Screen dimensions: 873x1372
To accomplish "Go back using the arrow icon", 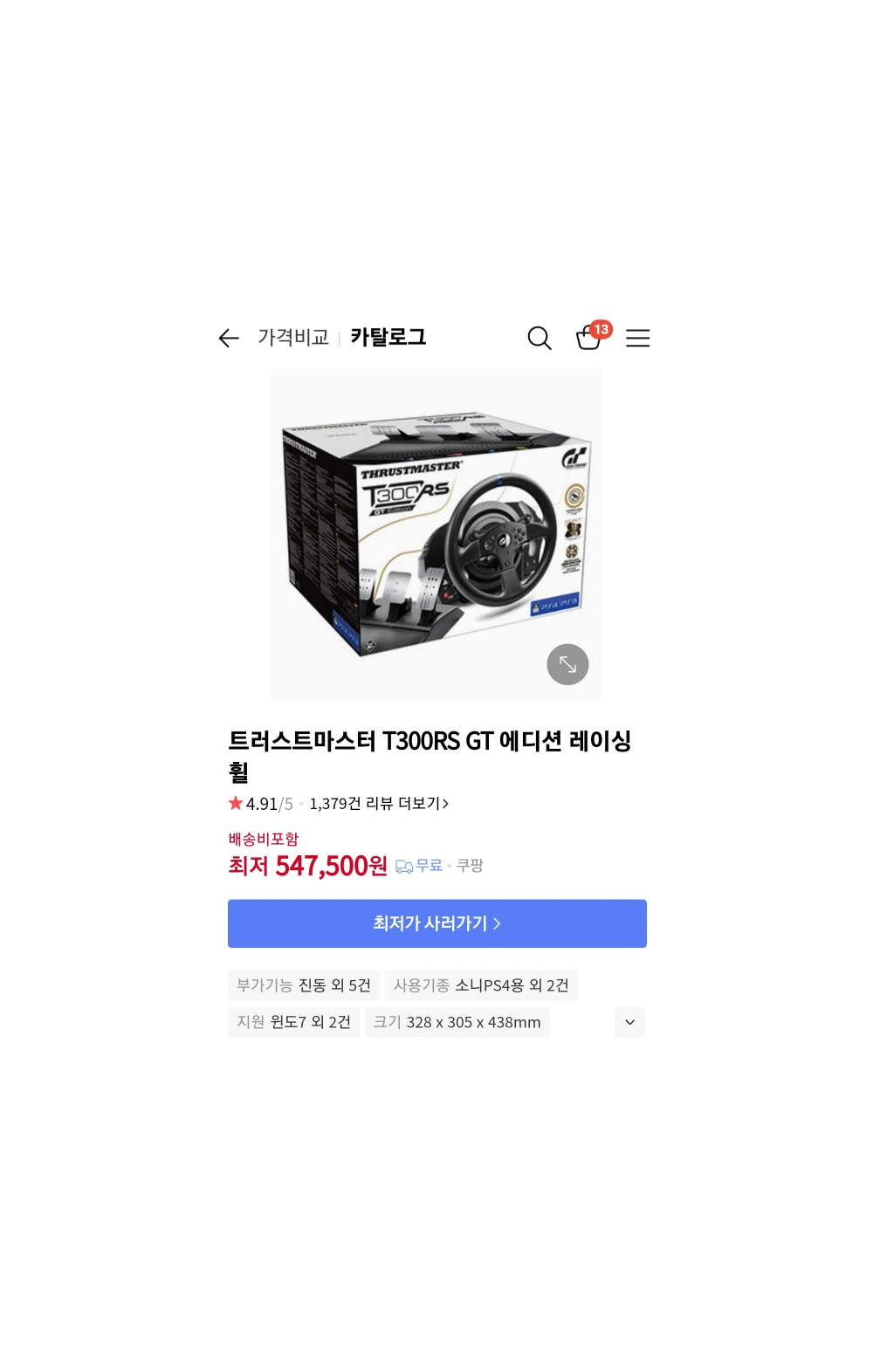I will (x=229, y=339).
